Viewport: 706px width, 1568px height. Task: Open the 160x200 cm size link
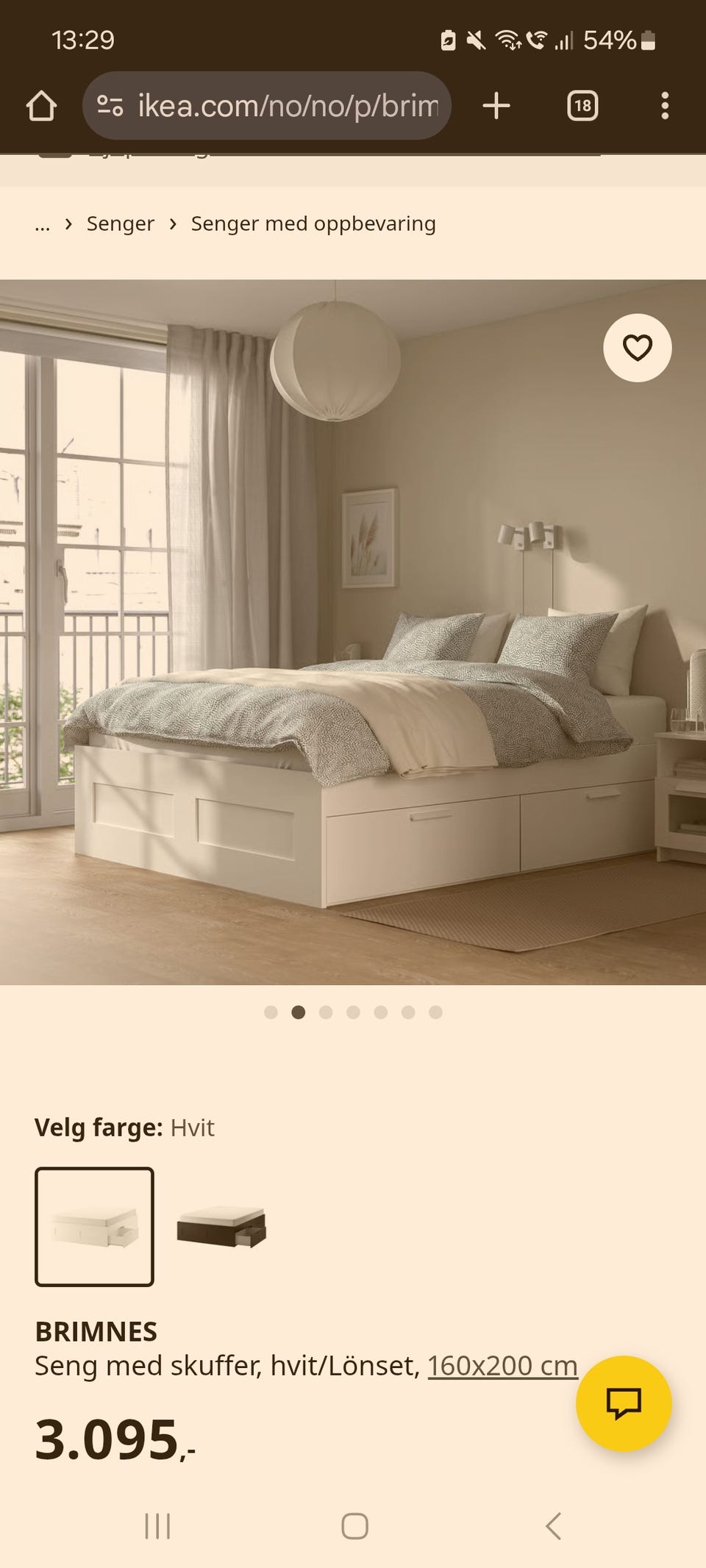502,1365
